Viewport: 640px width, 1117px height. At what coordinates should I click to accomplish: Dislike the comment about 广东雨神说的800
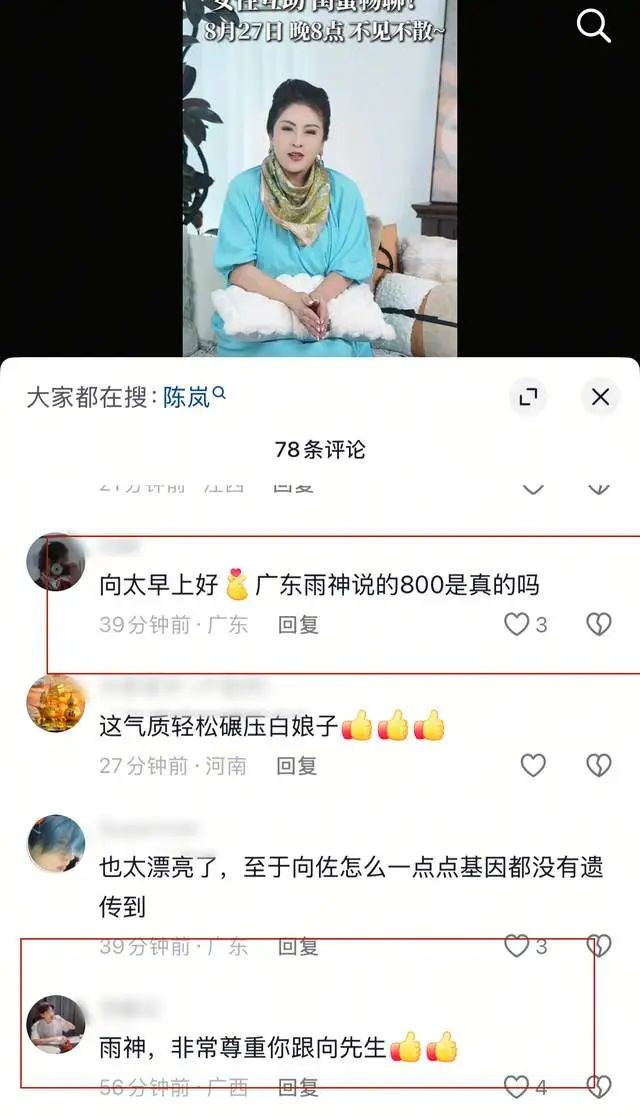(x=598, y=625)
